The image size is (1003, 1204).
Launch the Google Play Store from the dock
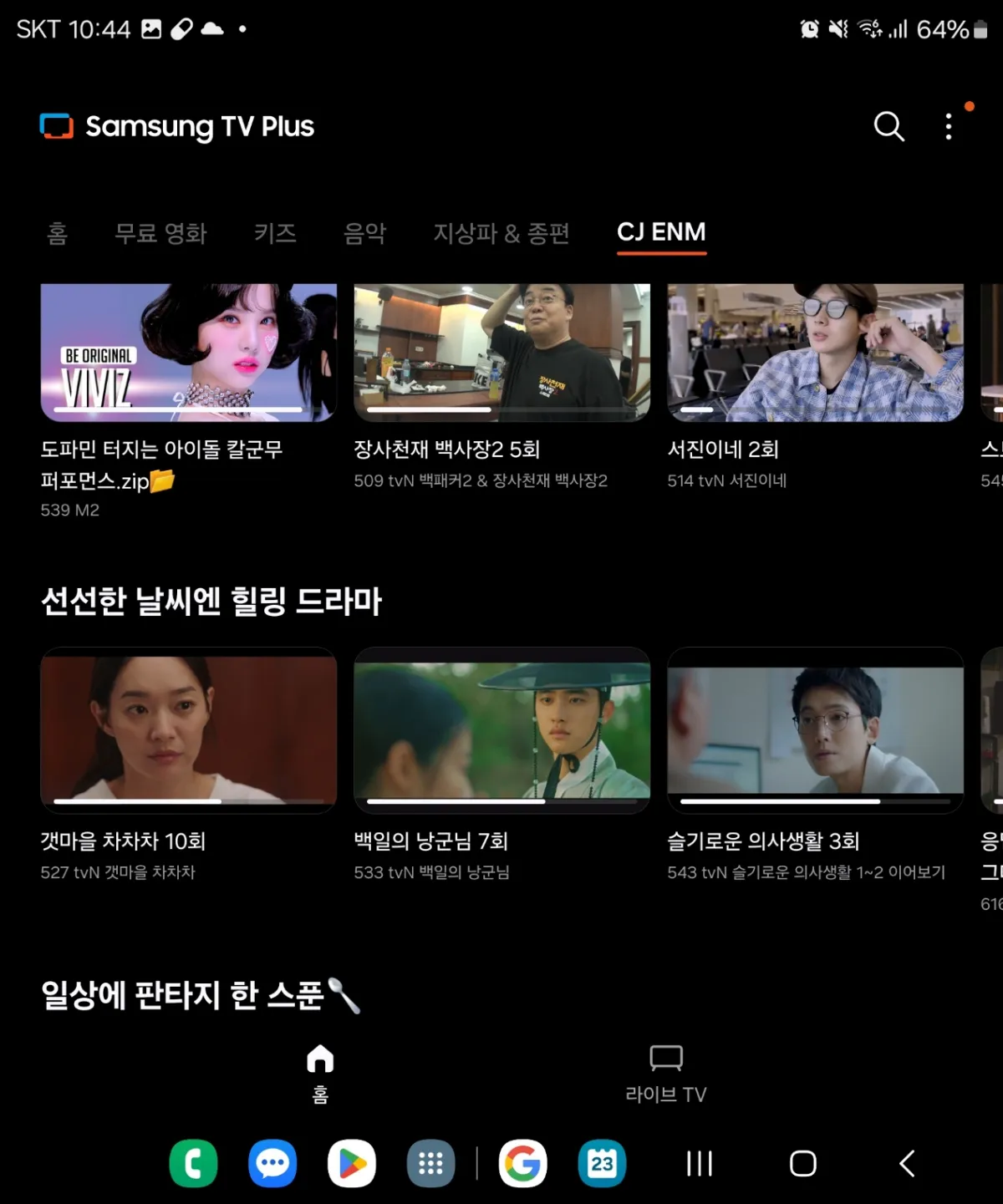pos(352,1163)
